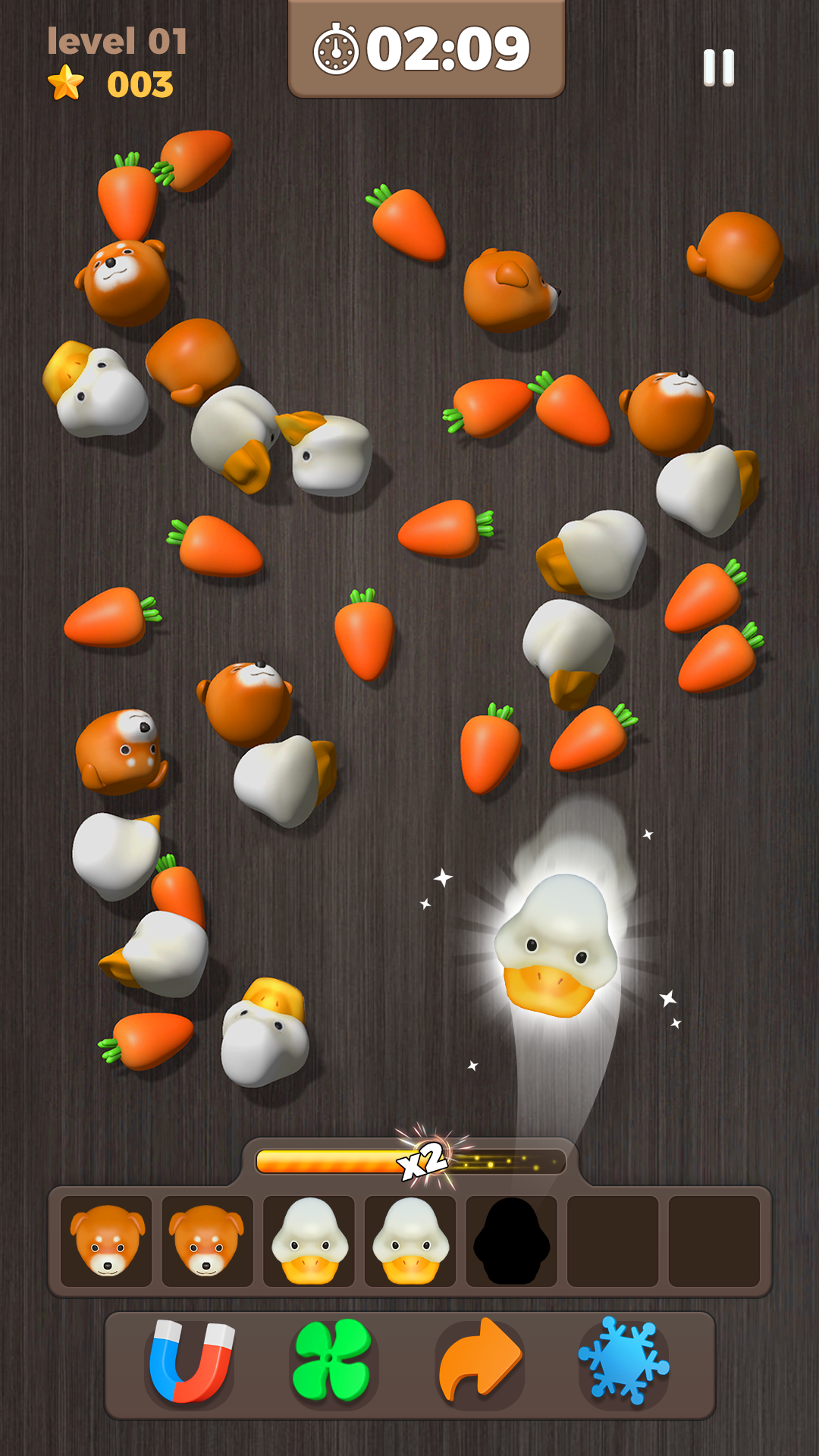Activate the green fan shuffle booster
Image resolution: width=819 pixels, height=1456 pixels.
coord(332,1362)
